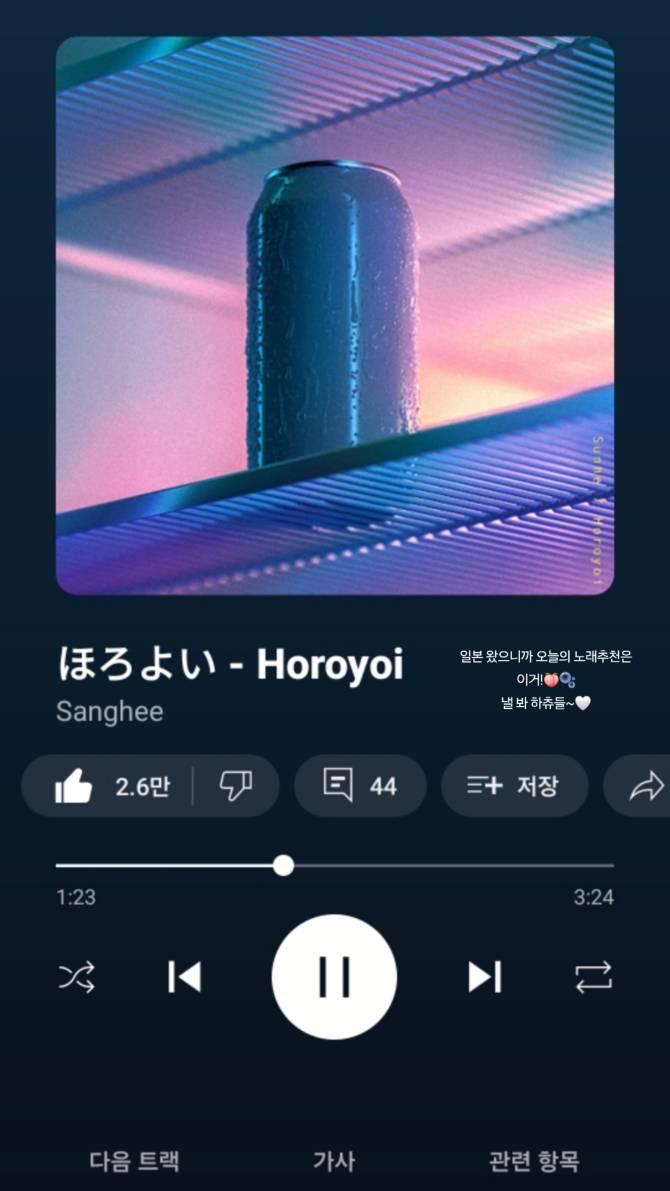Toggle shuffle mode
Screen dimensions: 670x1191
point(77,977)
